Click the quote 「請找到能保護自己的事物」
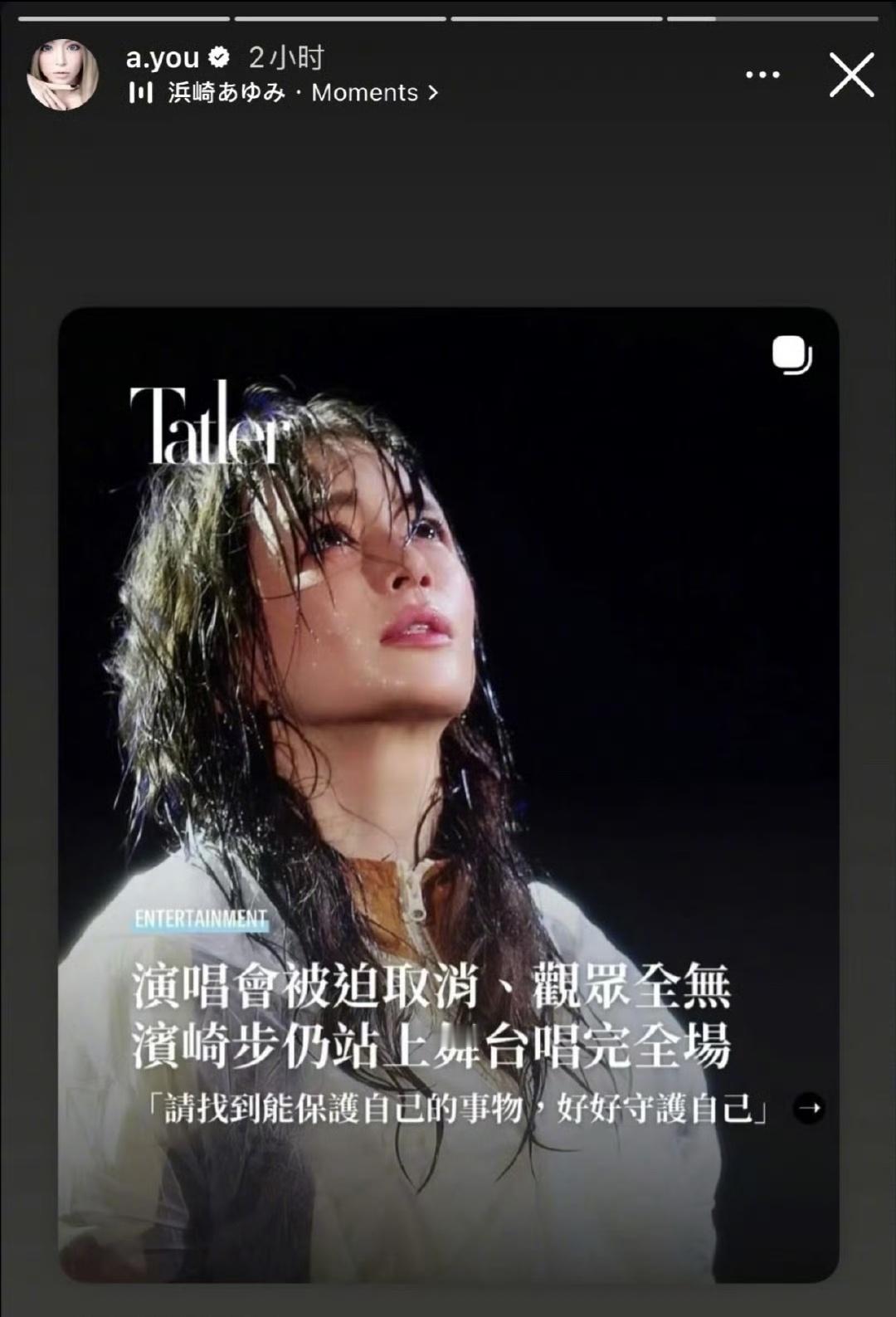The width and height of the screenshot is (896, 1317). [452, 1107]
